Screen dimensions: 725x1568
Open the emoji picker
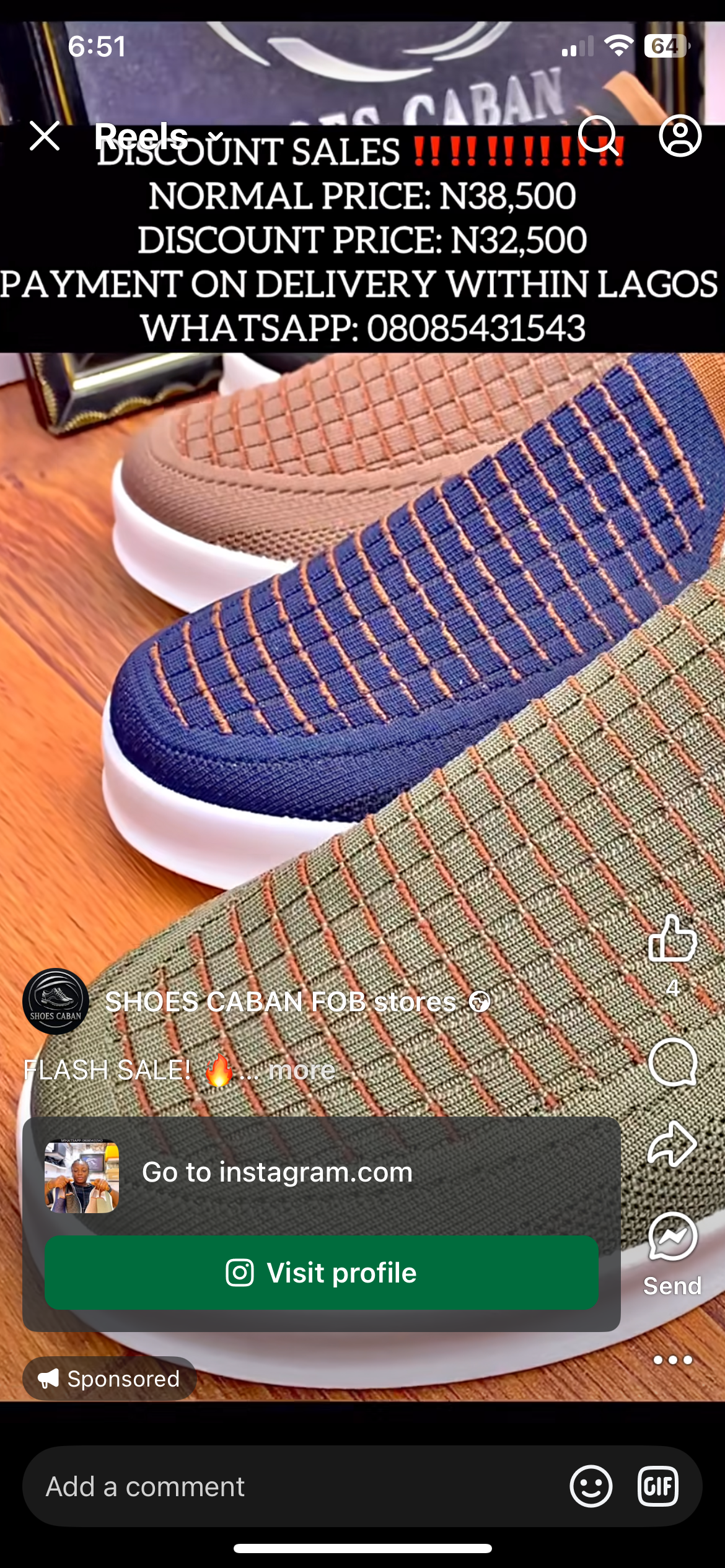click(x=591, y=1486)
